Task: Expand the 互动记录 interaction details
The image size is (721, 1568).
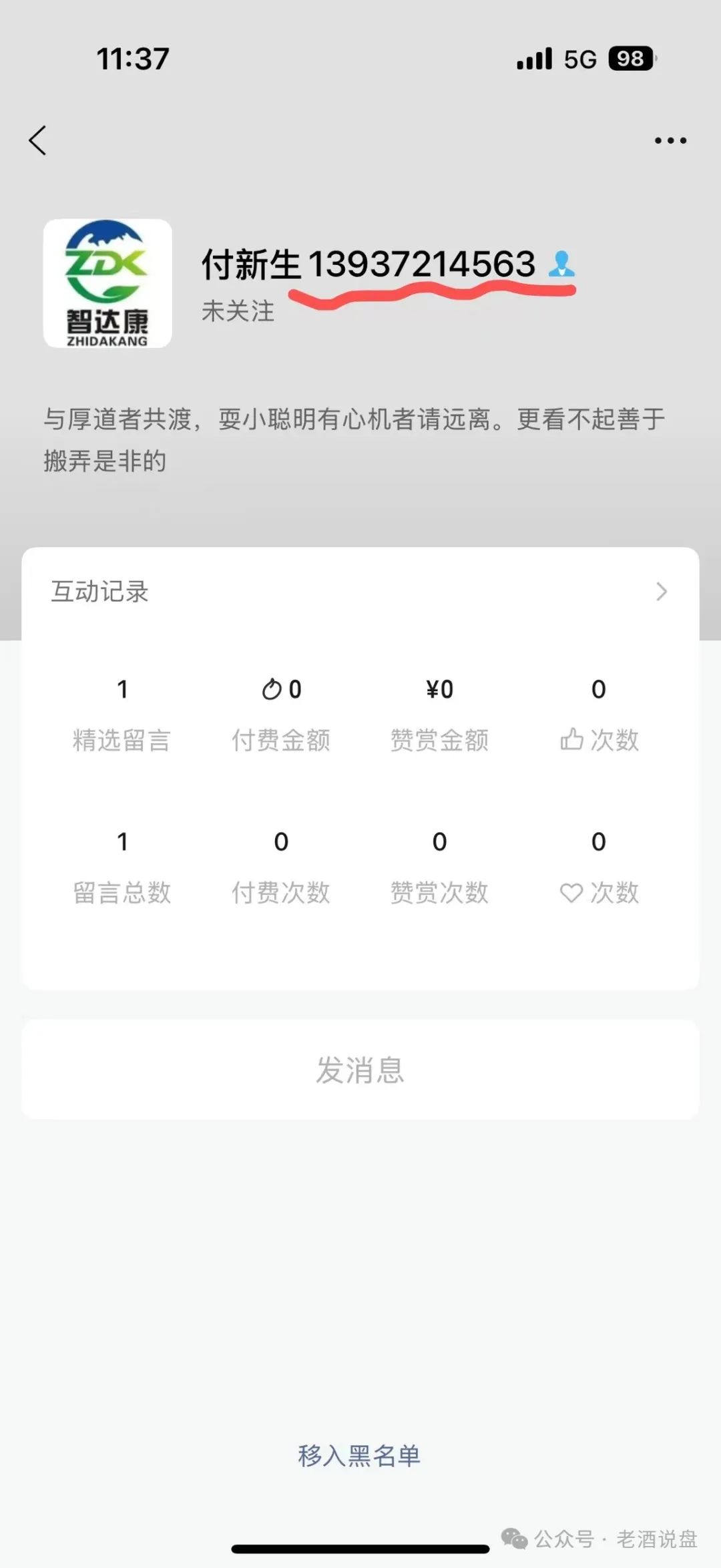Action: point(100,592)
